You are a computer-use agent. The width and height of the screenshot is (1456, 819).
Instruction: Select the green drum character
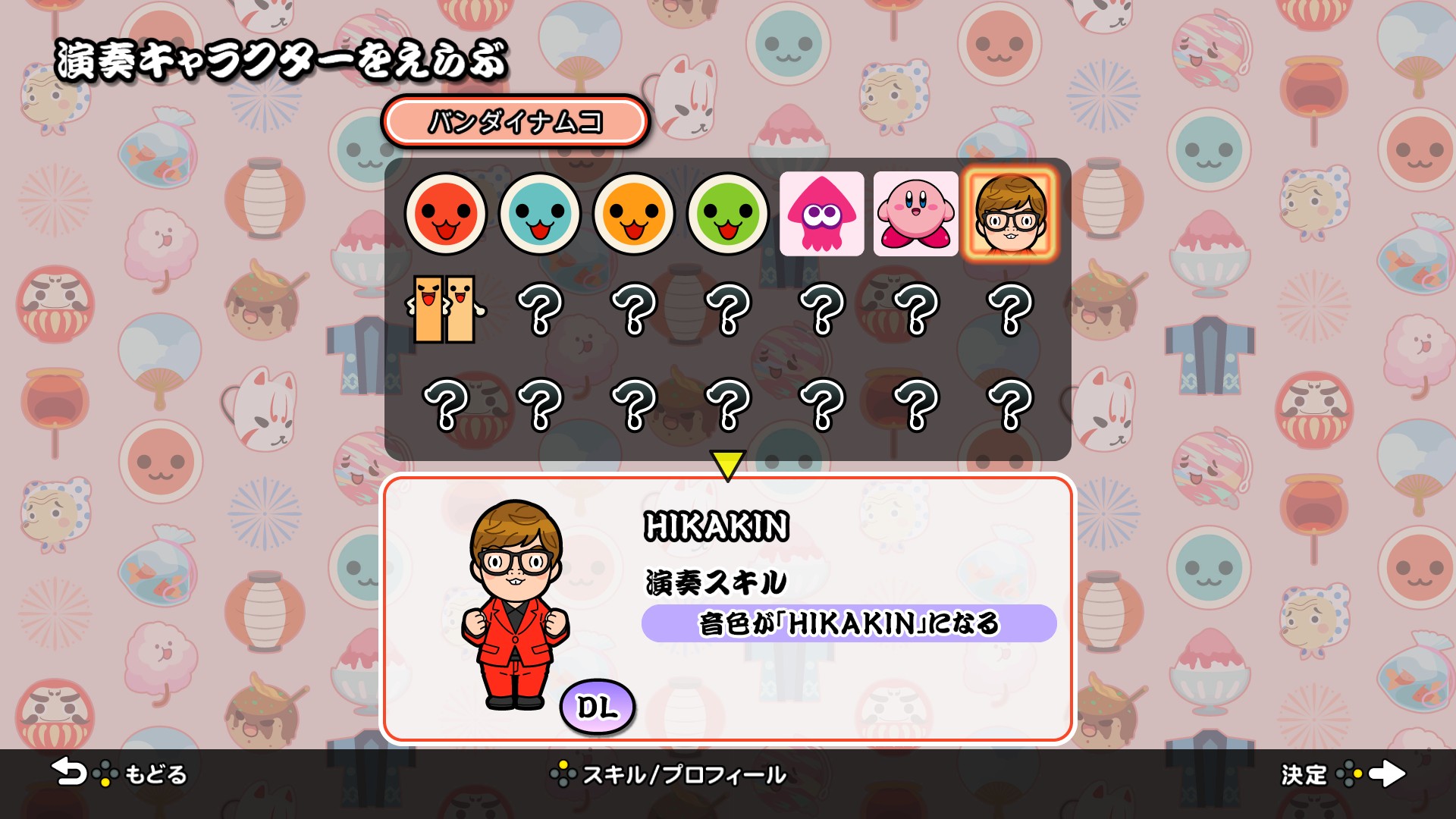(x=727, y=214)
